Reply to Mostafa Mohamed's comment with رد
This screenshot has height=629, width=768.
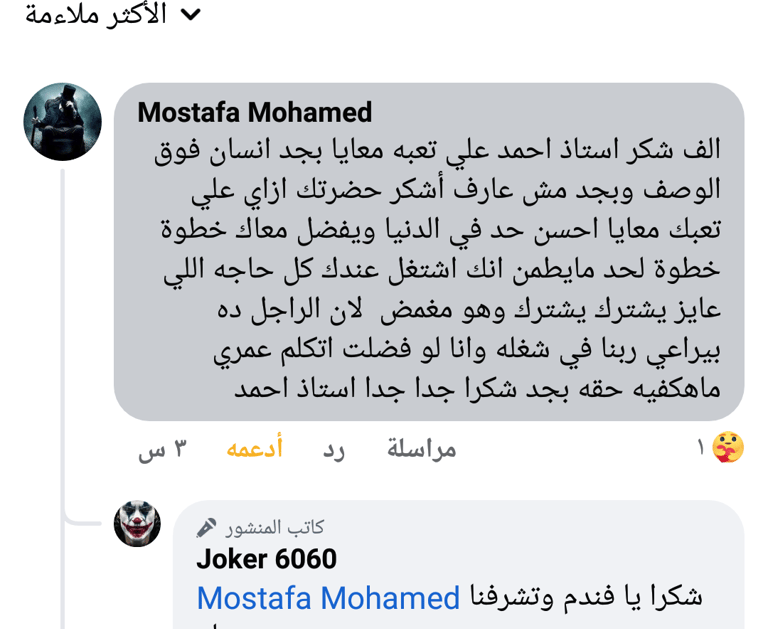pos(333,449)
